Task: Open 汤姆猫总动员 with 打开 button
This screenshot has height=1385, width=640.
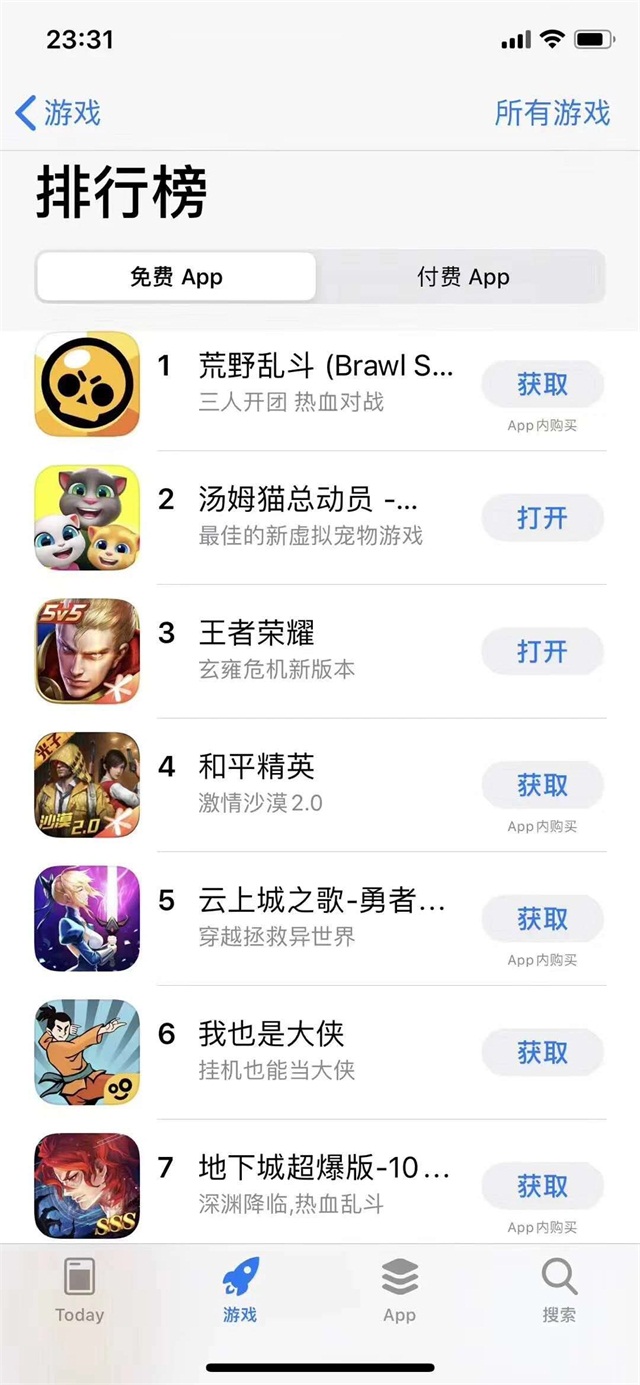Action: (x=543, y=518)
